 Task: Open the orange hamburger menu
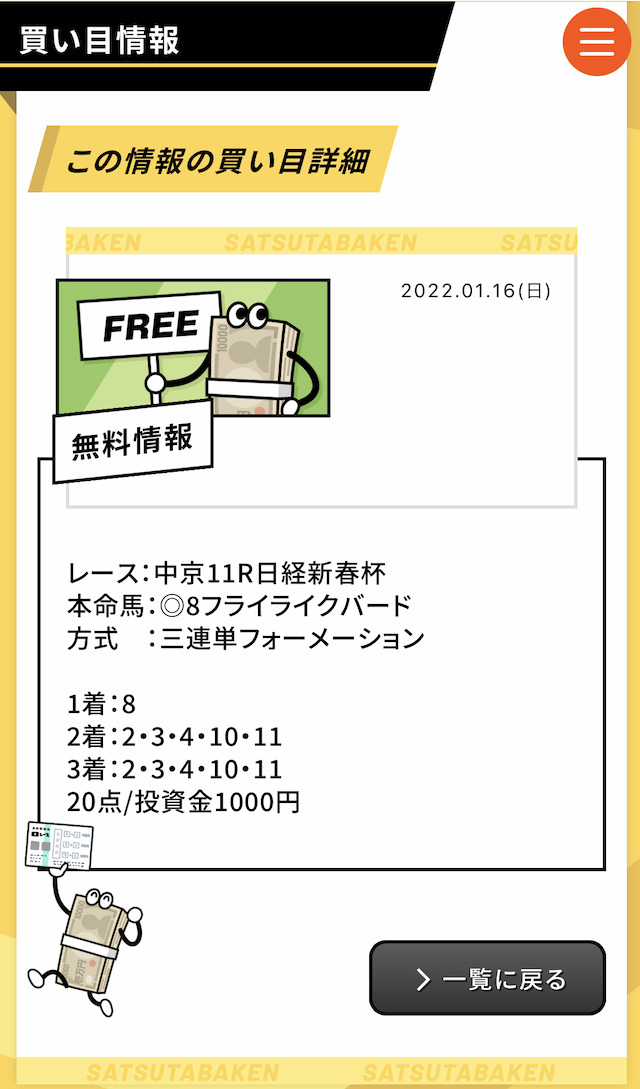pyautogui.click(x=596, y=41)
